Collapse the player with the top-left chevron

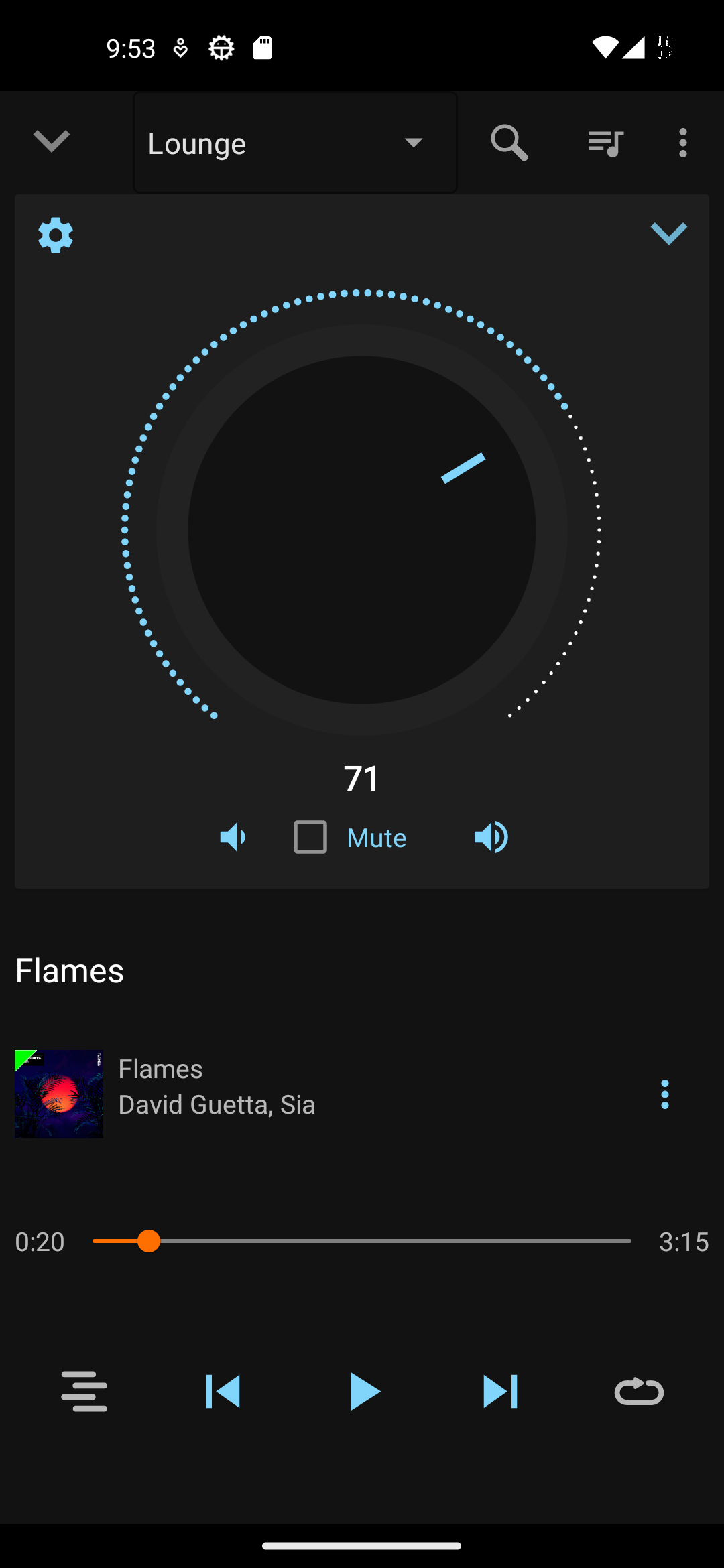pyautogui.click(x=52, y=141)
